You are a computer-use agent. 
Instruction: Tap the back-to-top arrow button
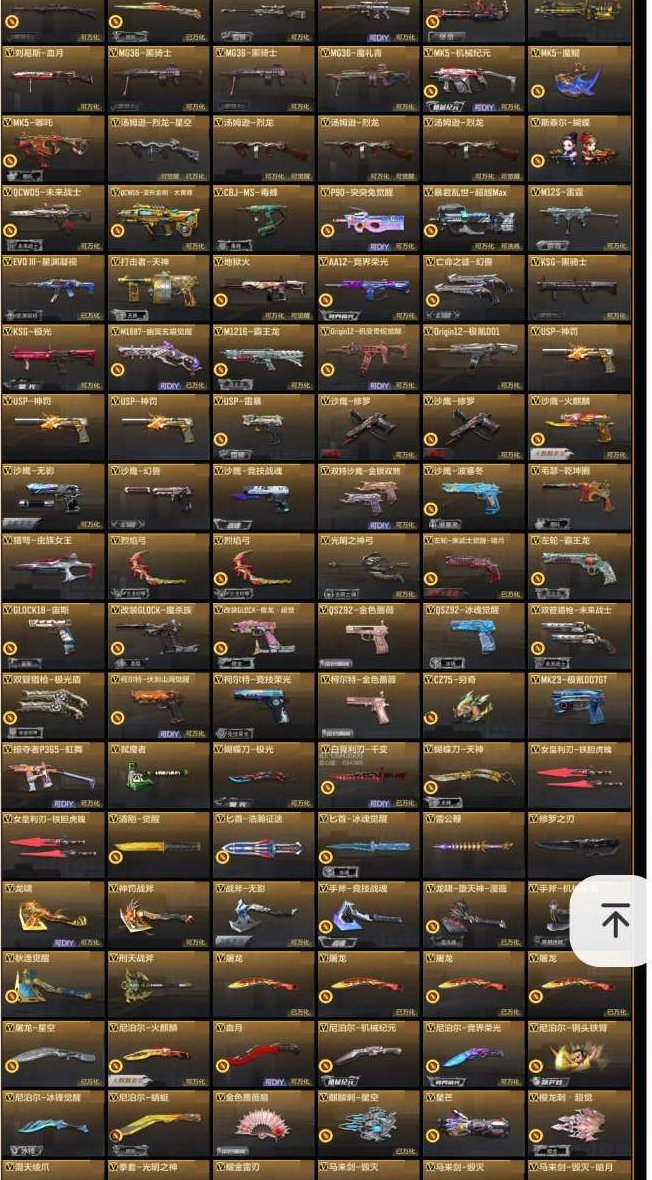[614, 920]
